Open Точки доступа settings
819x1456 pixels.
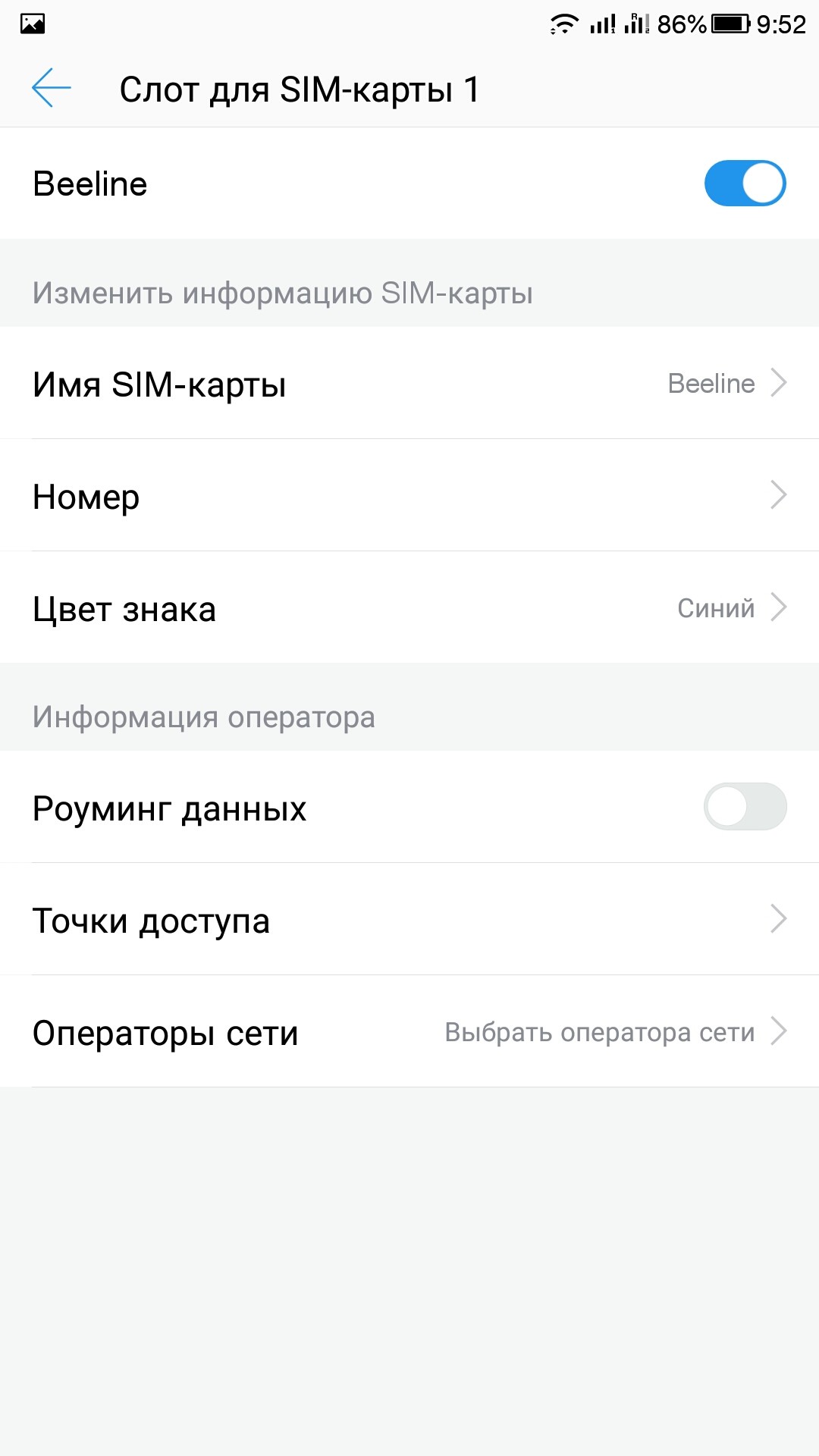click(409, 919)
